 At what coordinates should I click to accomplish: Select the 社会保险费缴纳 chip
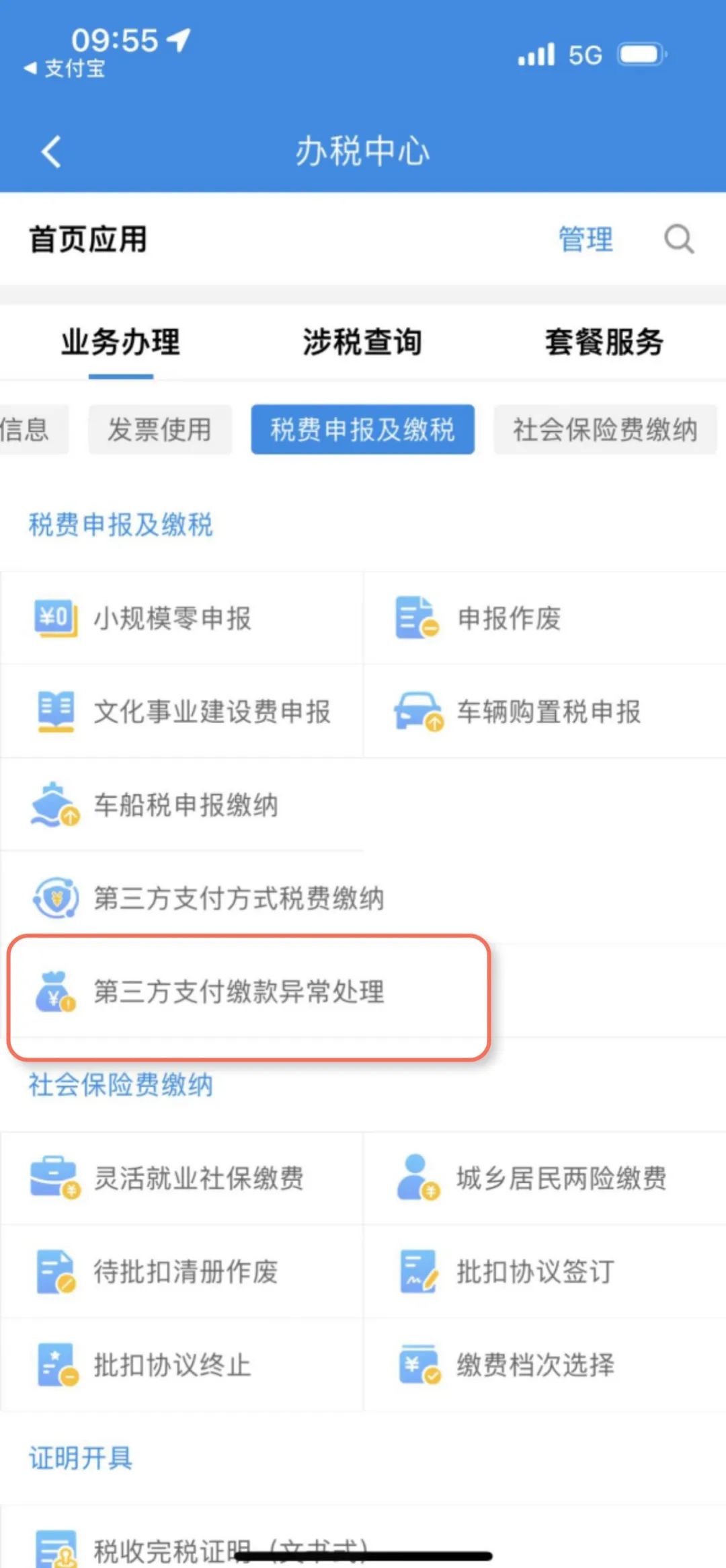click(605, 429)
